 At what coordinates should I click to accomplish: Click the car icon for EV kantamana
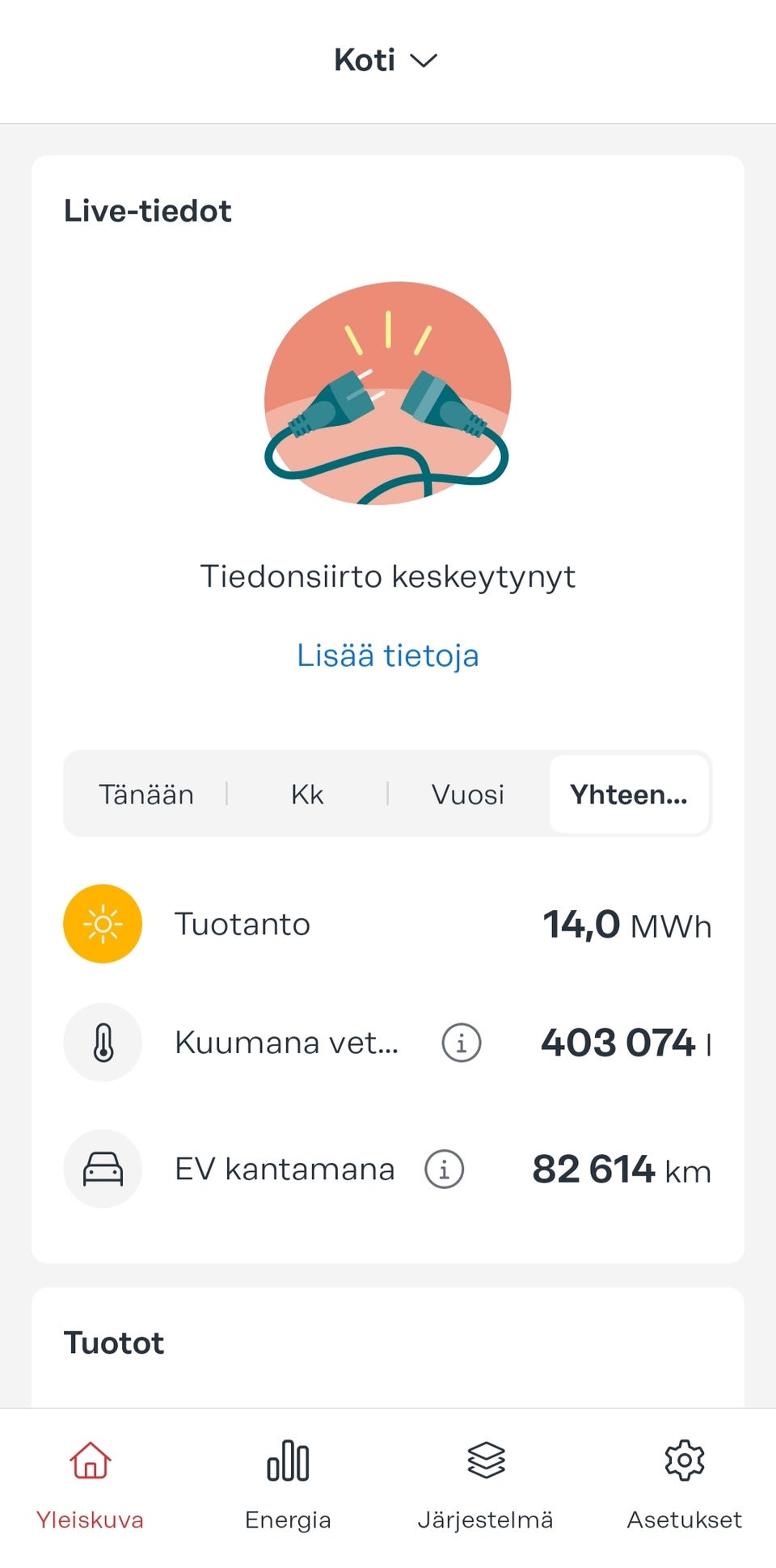tap(102, 1168)
